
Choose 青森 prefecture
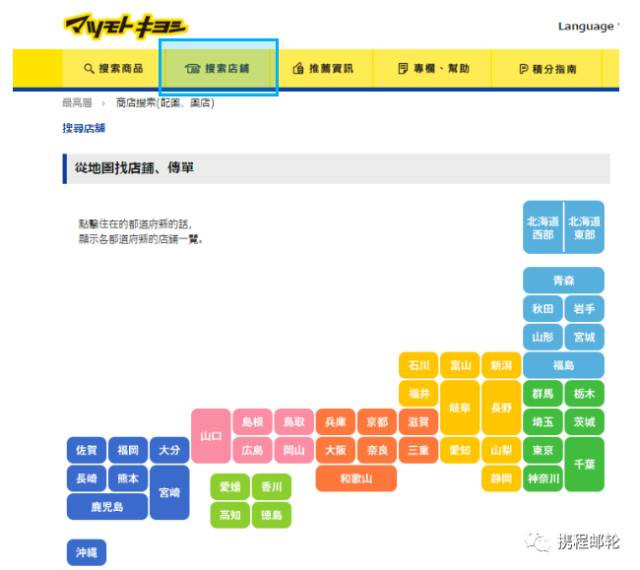(563, 281)
